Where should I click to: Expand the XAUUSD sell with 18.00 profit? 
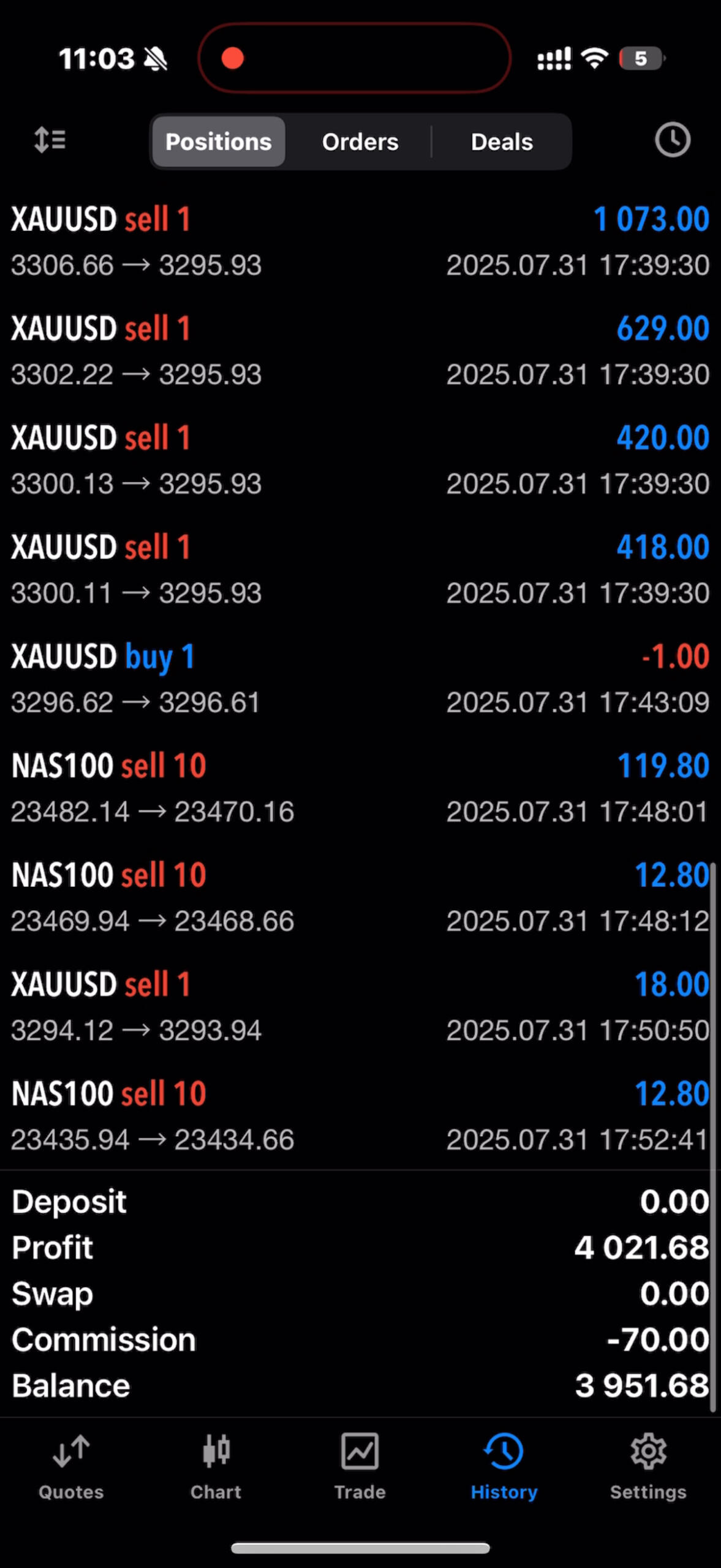point(360,1007)
